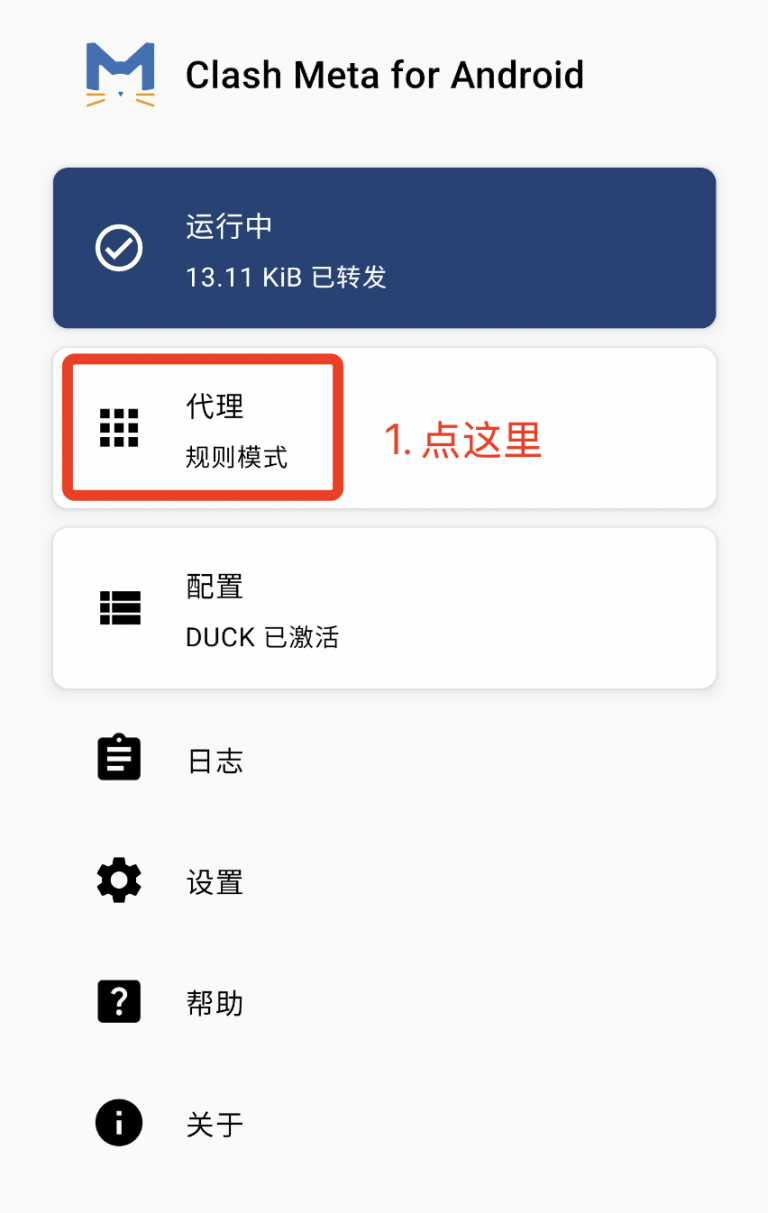The image size is (768, 1213).
Task: Open logs via the 日志 clipboard icon
Action: tap(119, 758)
